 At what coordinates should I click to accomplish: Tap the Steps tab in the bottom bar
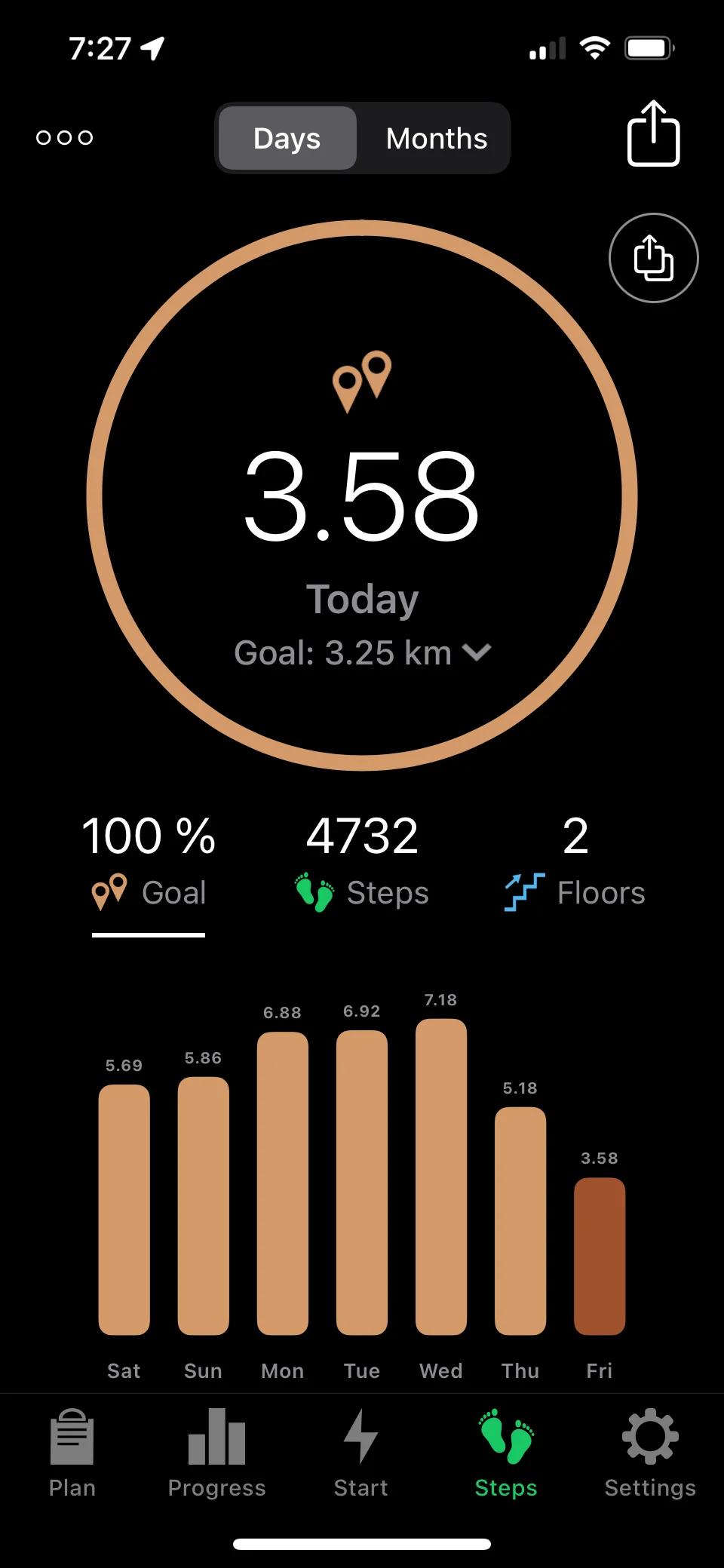[x=506, y=1453]
